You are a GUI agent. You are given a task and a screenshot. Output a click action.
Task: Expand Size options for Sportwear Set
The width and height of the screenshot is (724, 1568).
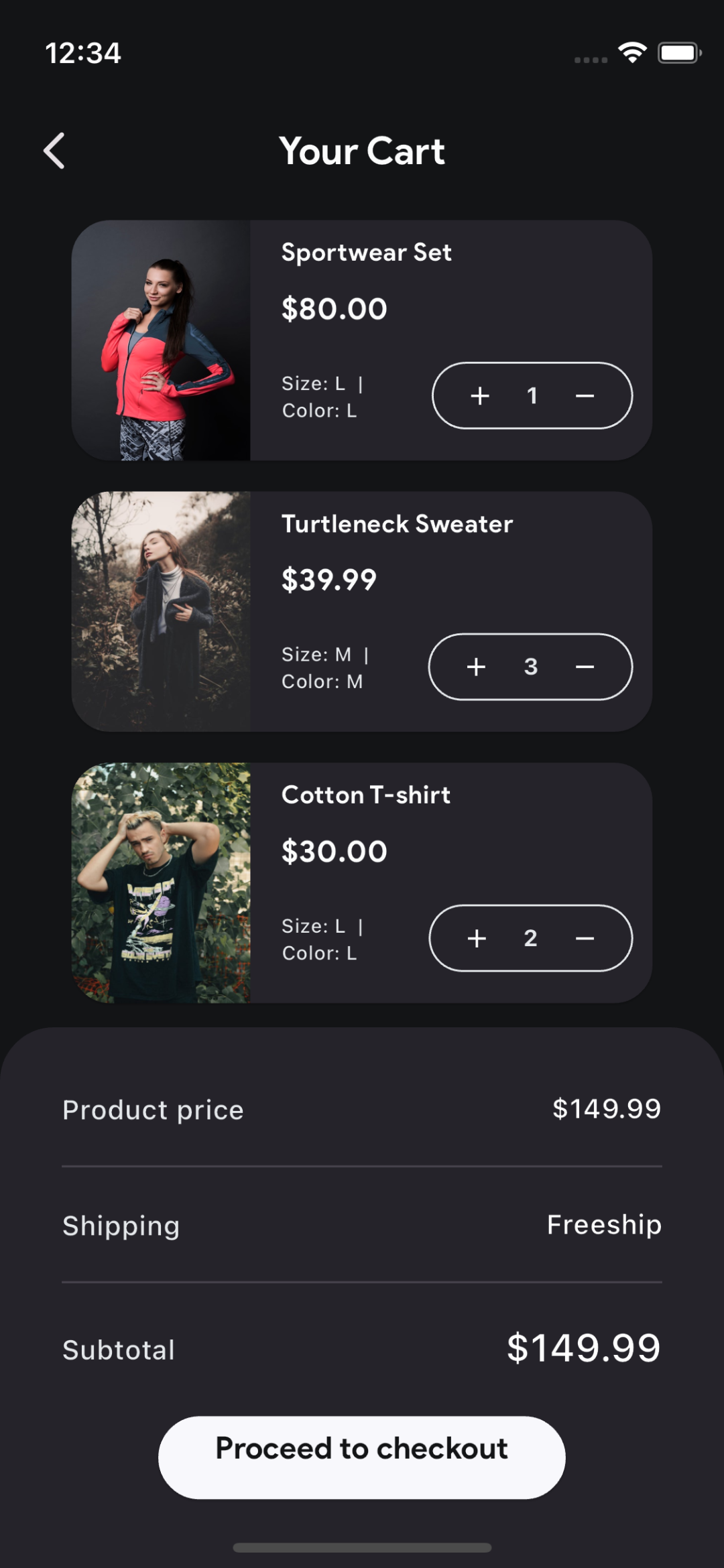click(322, 383)
